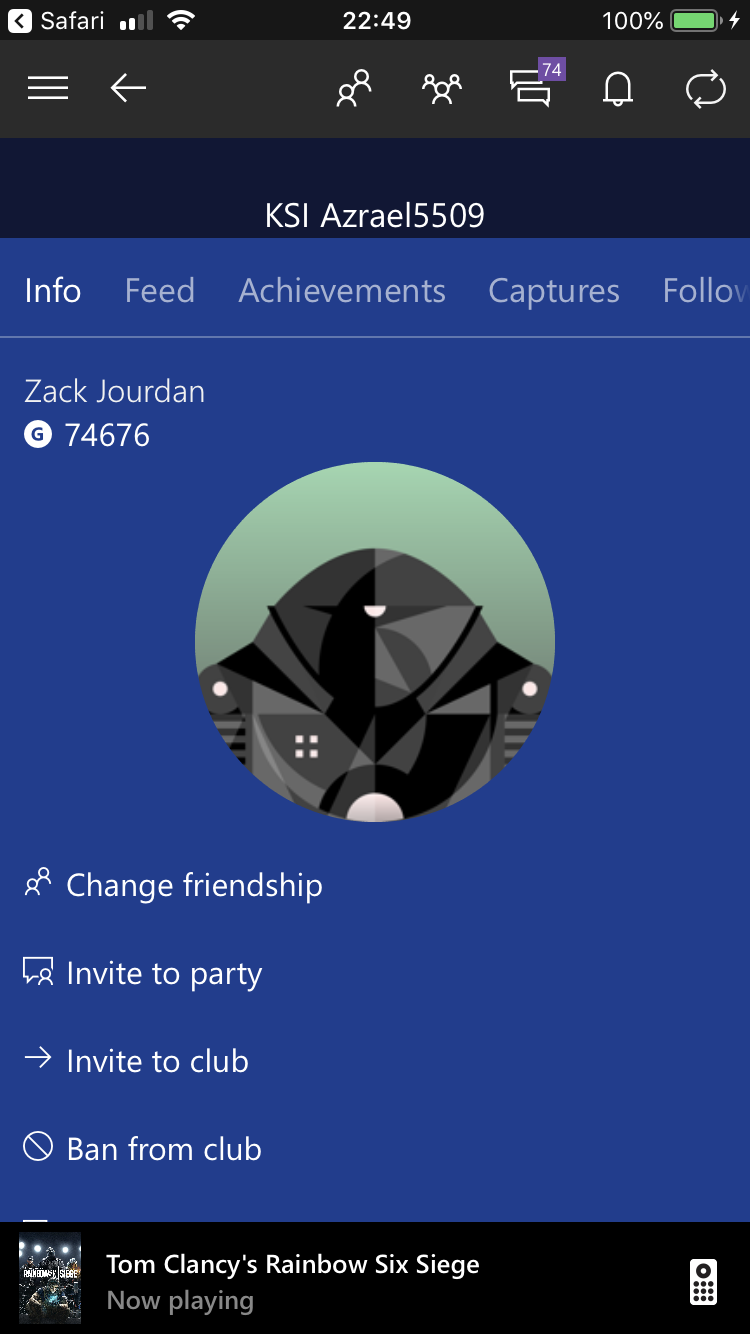The height and width of the screenshot is (1334, 750).
Task: Open the clubs group icon
Action: 442,89
